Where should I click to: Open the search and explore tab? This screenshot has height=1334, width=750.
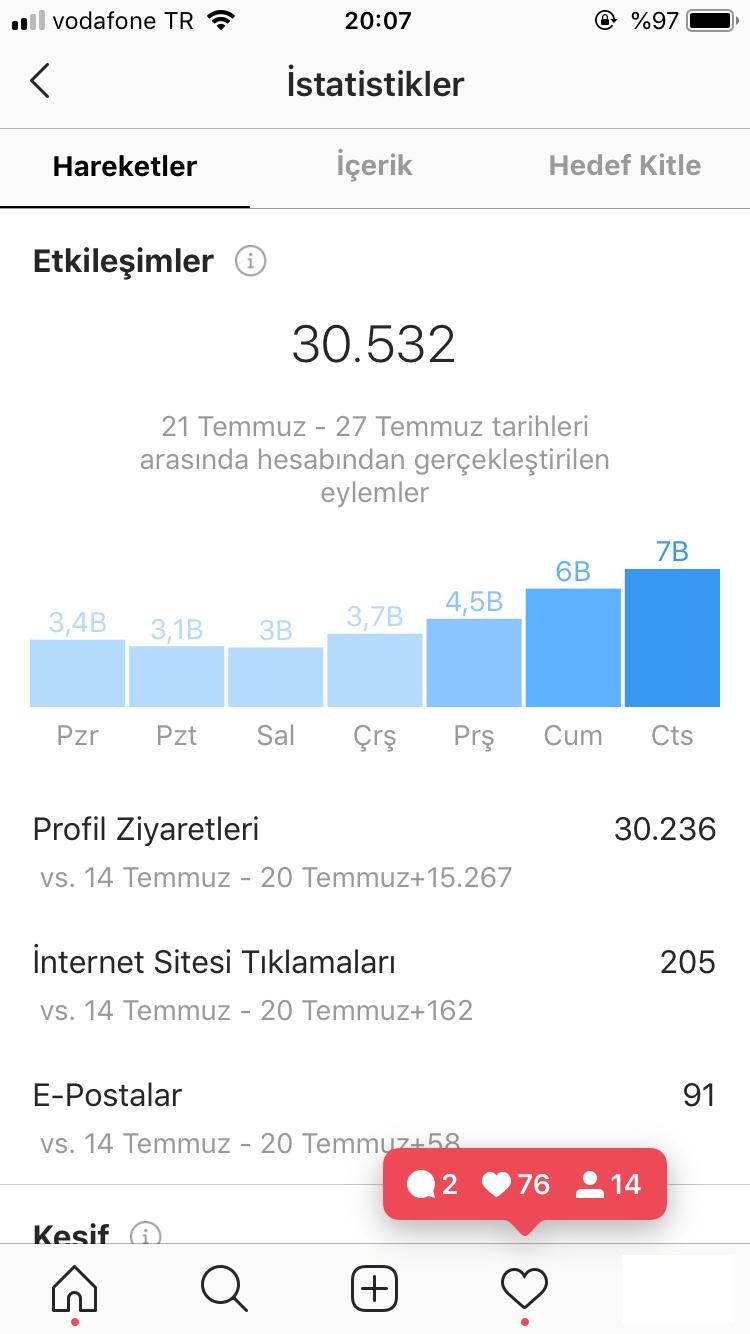click(x=225, y=1288)
